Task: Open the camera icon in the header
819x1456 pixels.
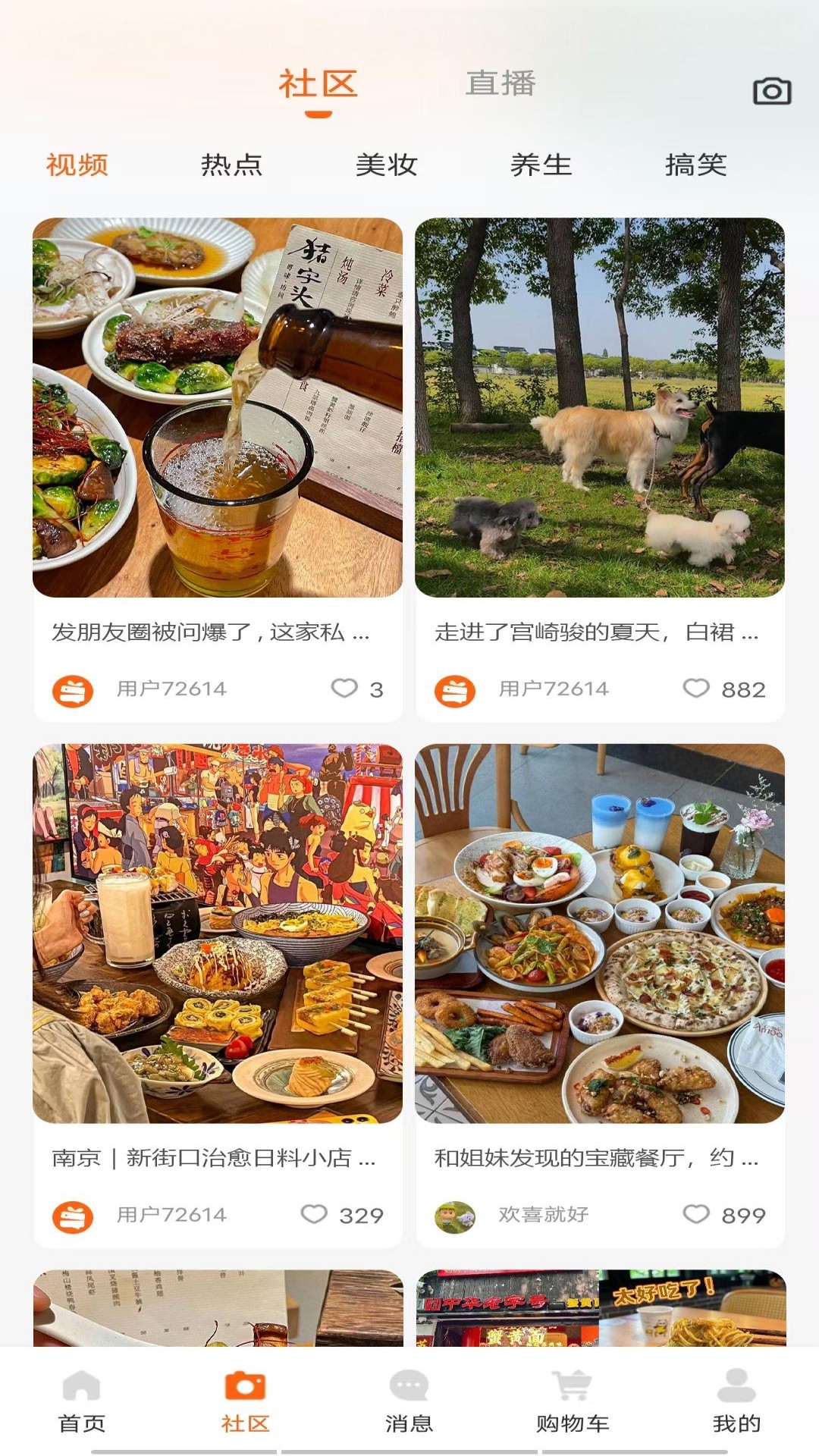Action: point(772,91)
